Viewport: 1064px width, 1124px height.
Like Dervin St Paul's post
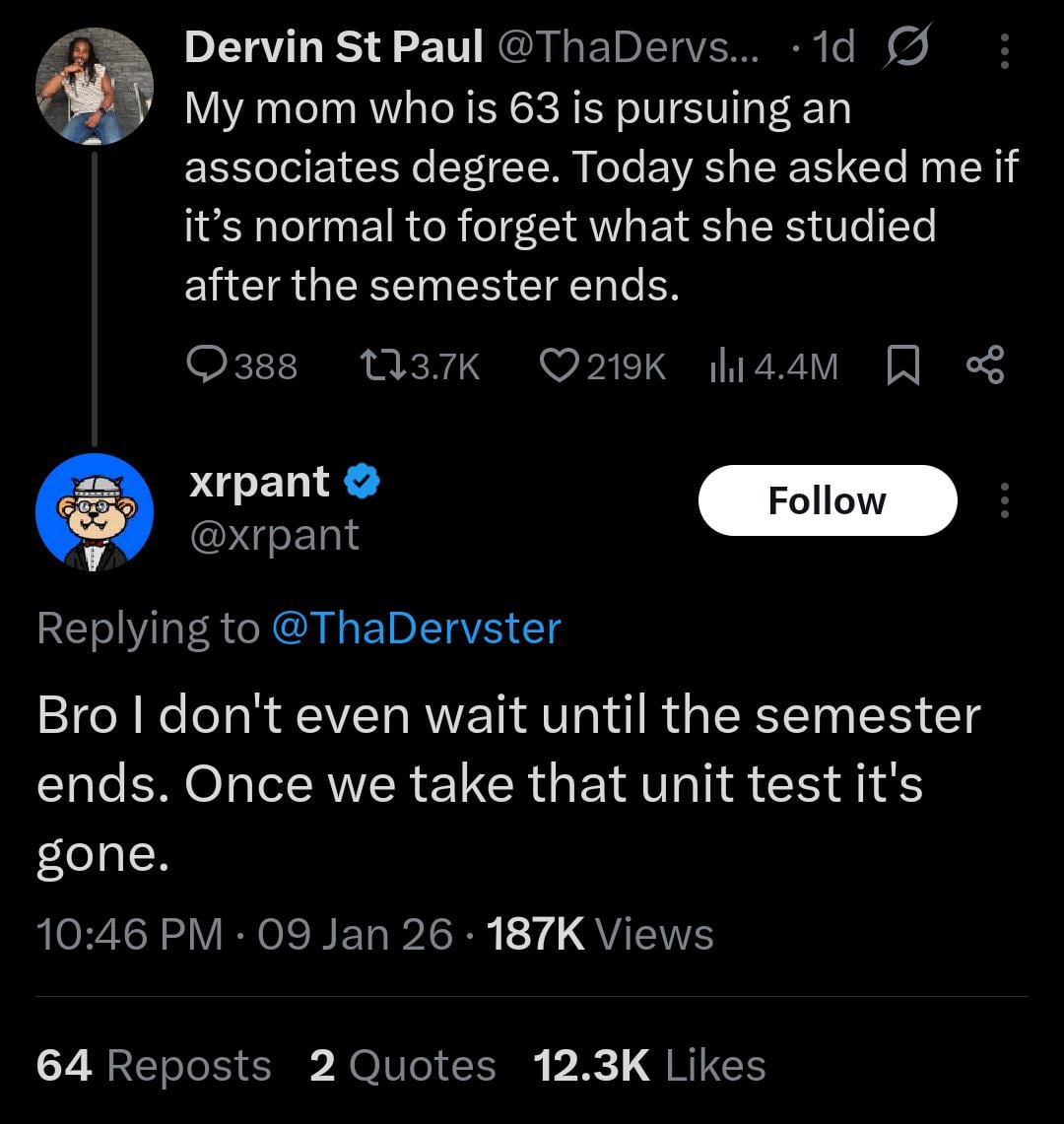pos(560,366)
